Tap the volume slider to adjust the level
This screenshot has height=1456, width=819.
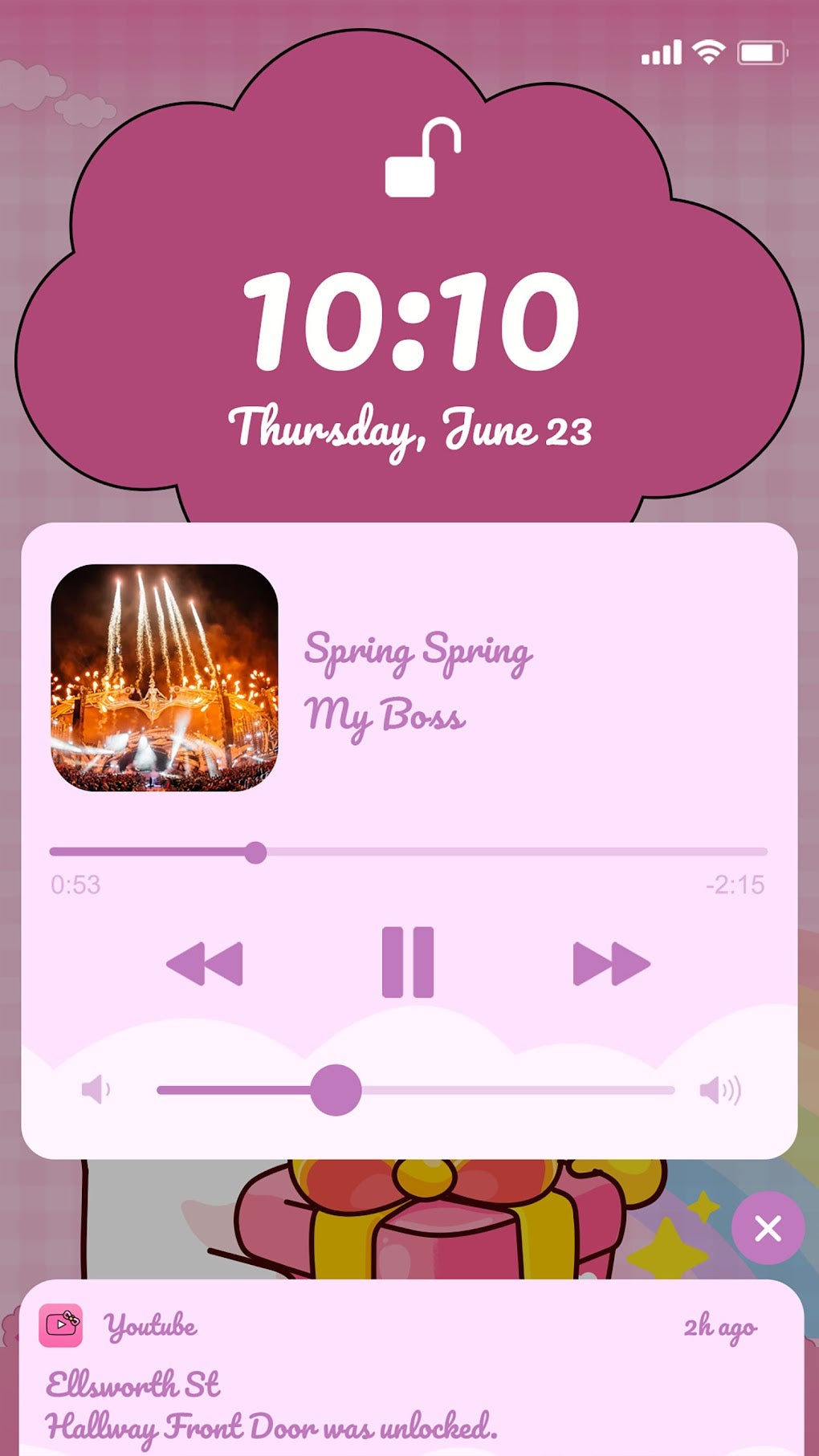click(x=415, y=1090)
